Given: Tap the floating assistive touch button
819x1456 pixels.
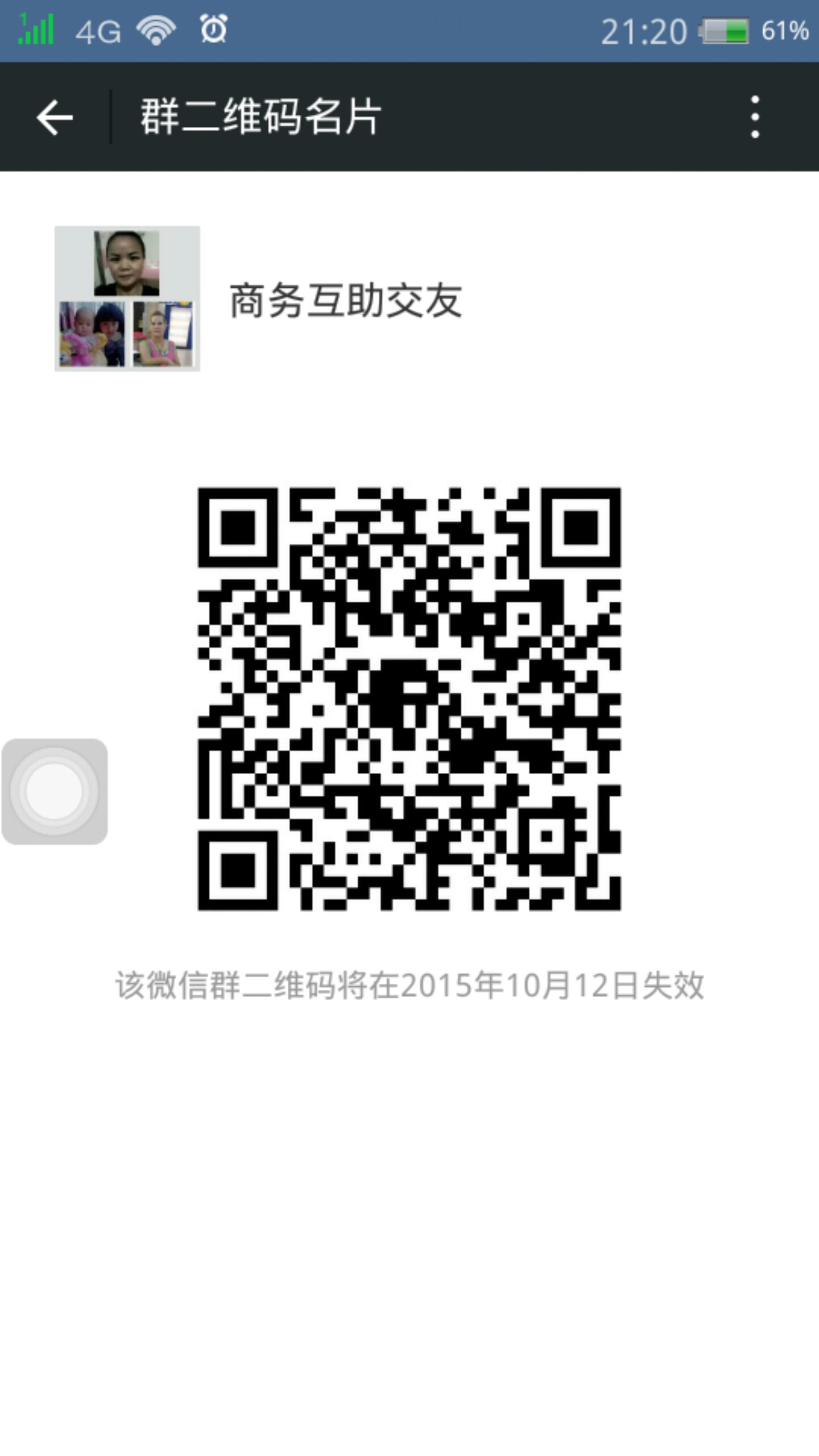Looking at the screenshot, I should click(55, 791).
